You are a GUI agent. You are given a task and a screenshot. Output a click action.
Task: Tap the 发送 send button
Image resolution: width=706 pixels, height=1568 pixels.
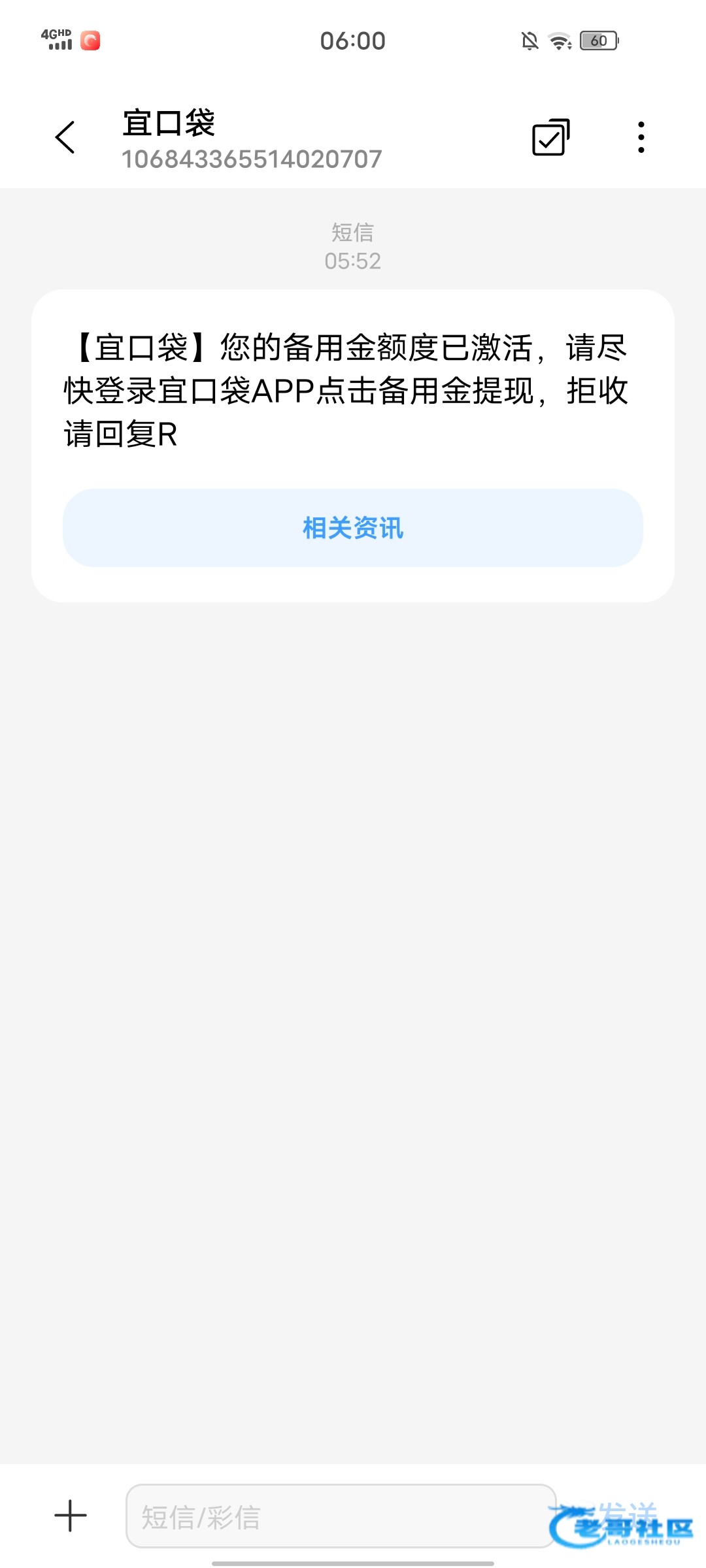(626, 1516)
